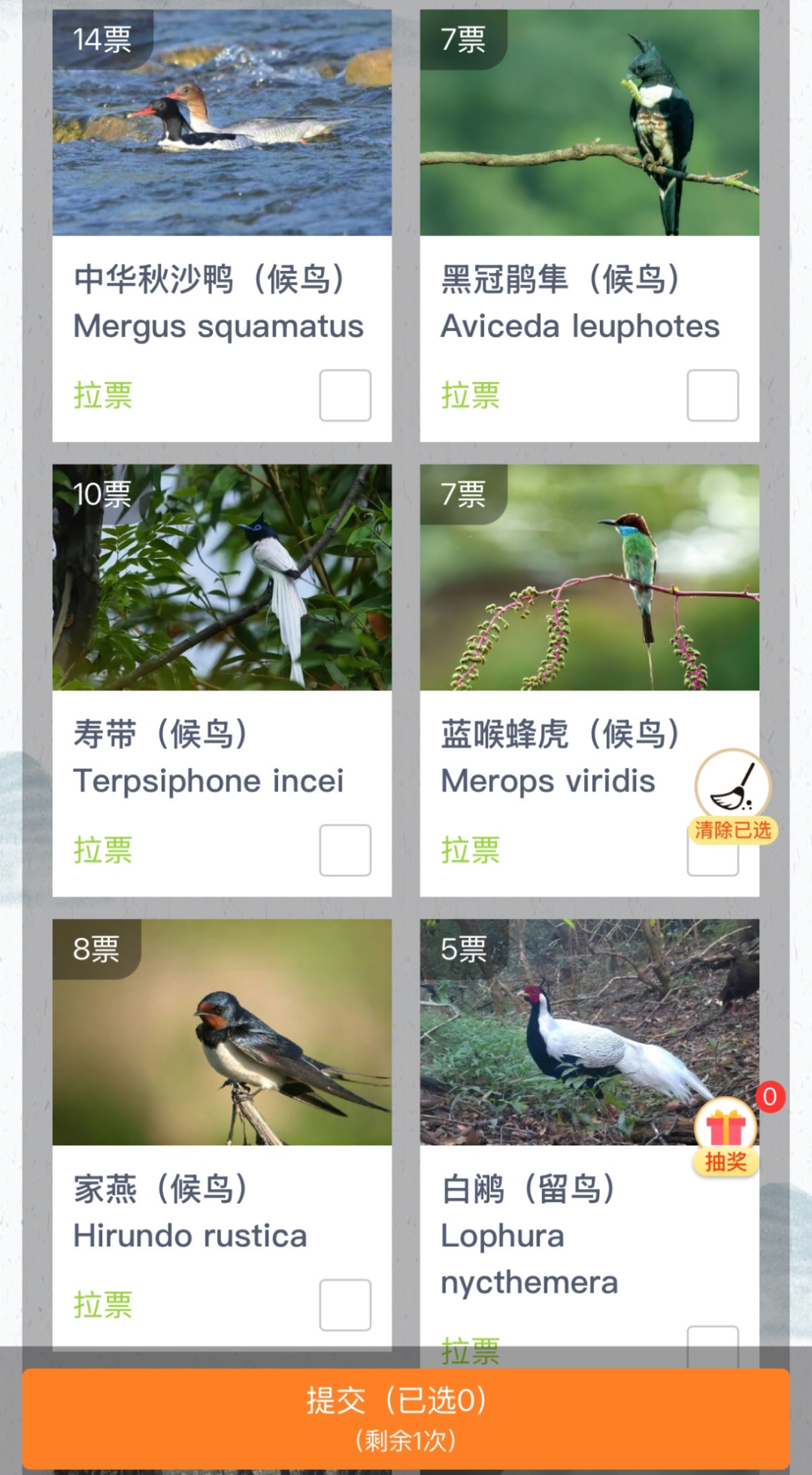Open the 黑冠鹃隼 bird image

tap(589, 123)
